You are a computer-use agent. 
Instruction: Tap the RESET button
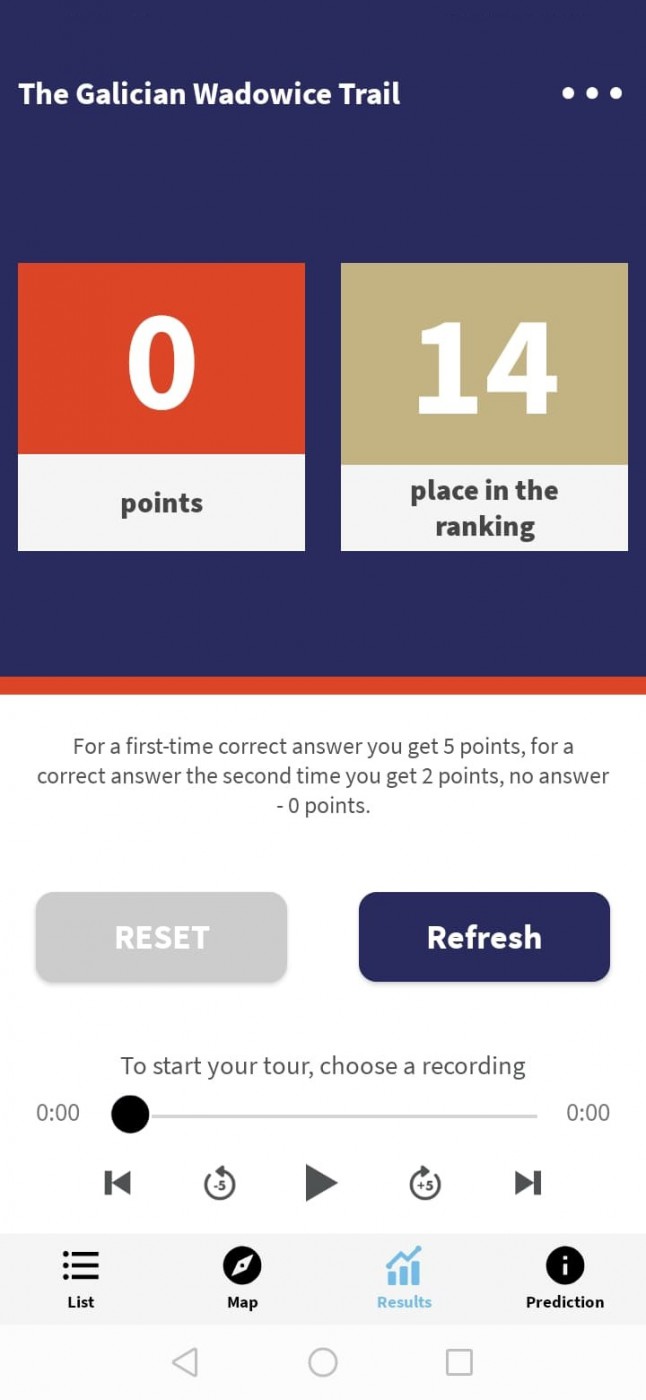(161, 937)
